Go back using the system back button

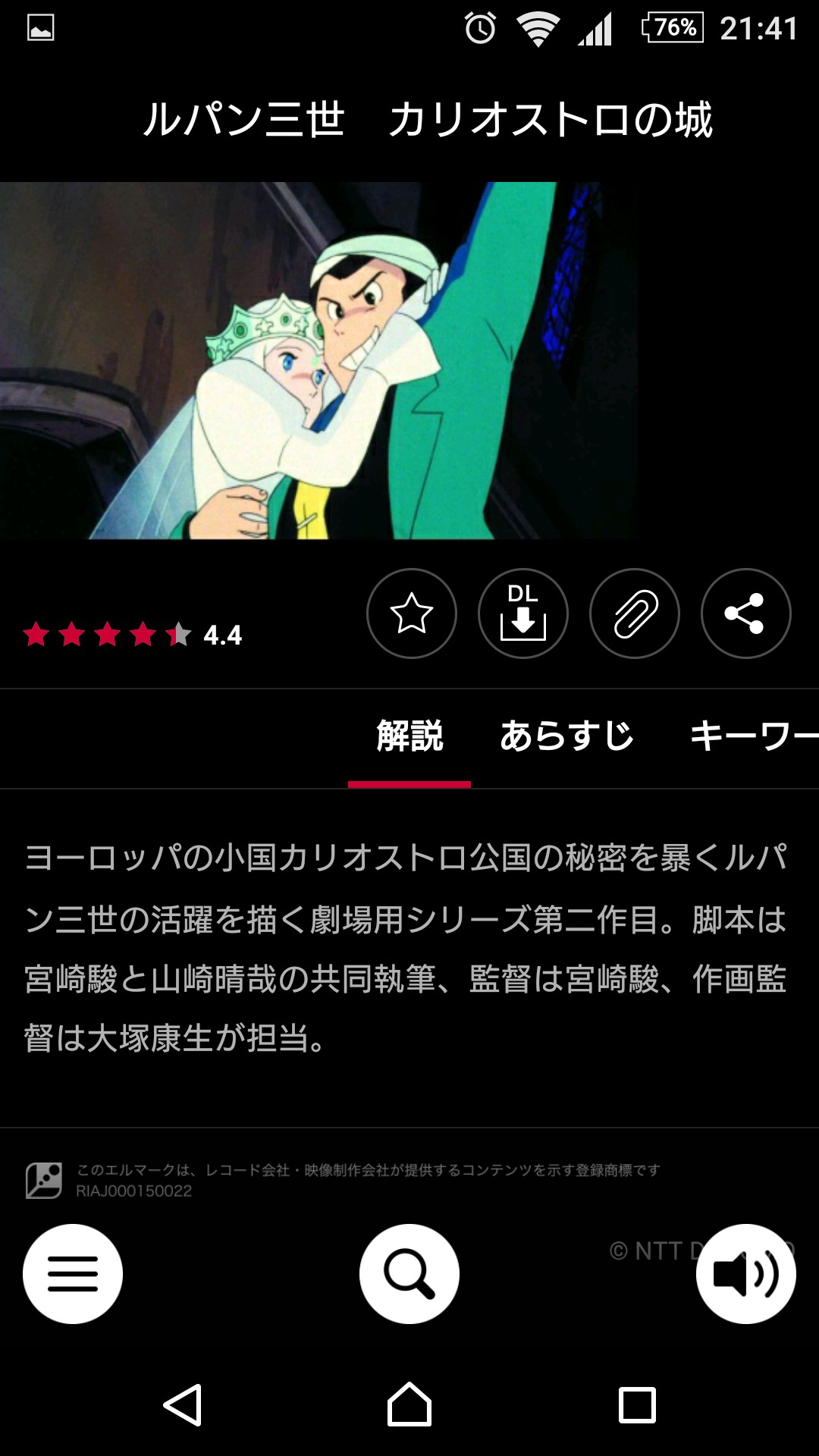pos(183,1404)
